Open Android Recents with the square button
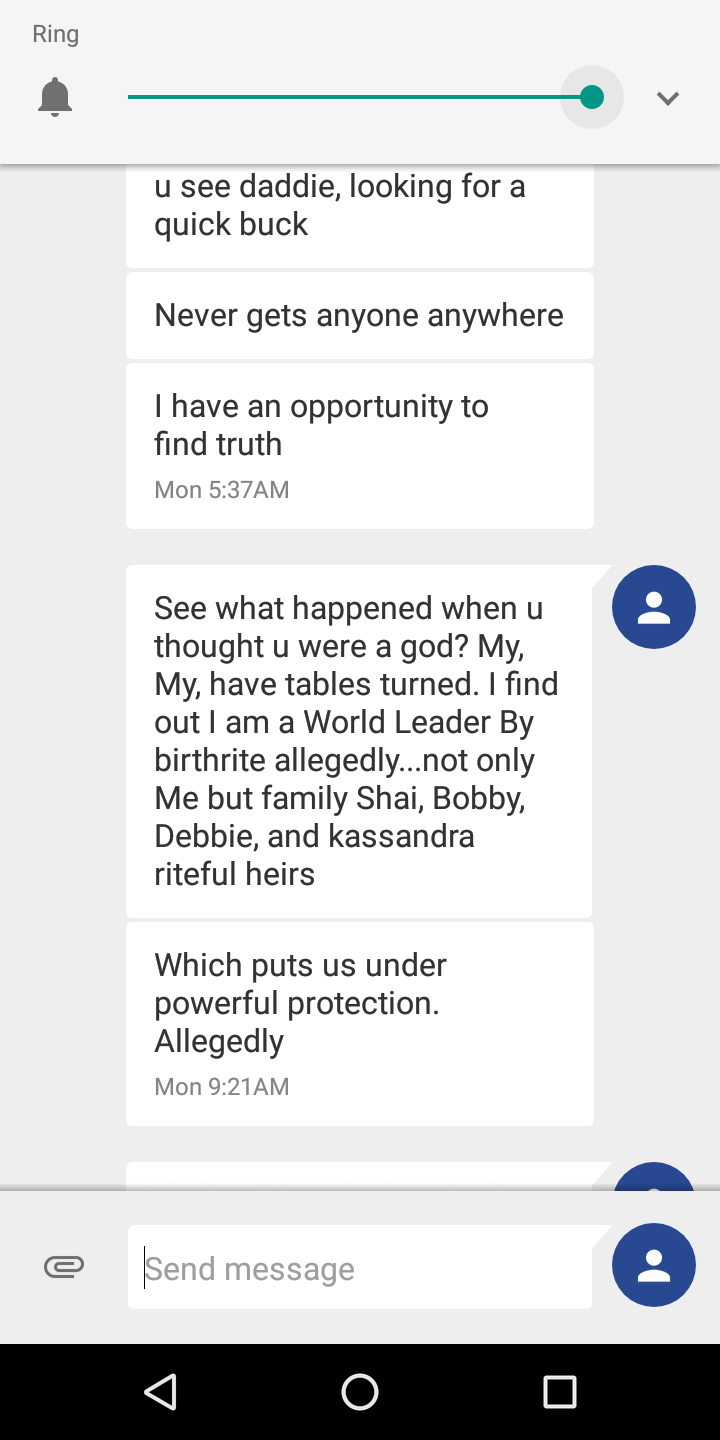The image size is (720, 1440). tap(560, 1391)
